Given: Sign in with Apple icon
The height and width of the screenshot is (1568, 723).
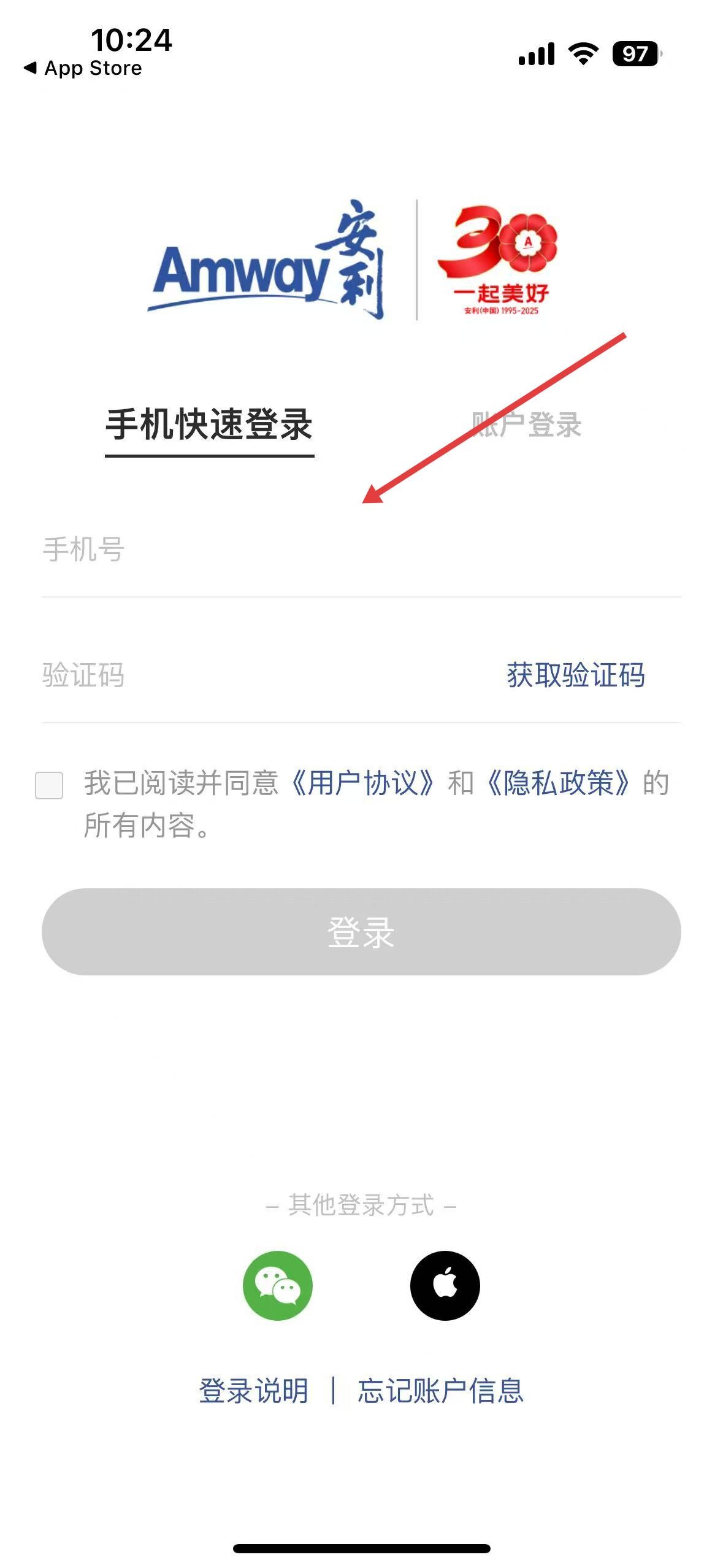Looking at the screenshot, I should click(445, 1285).
